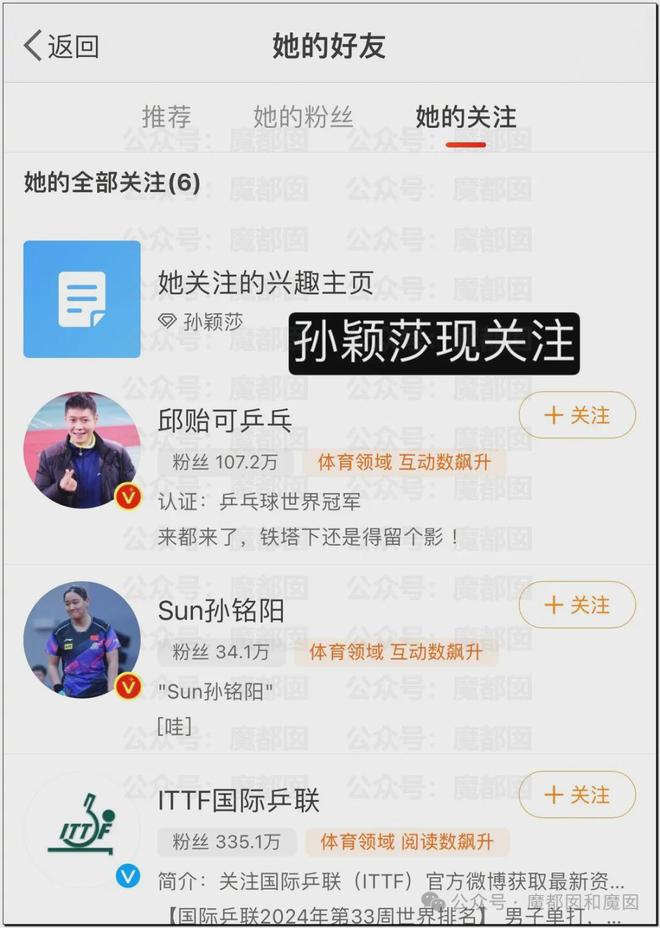Image resolution: width=660 pixels, height=928 pixels.
Task: Go back using 返回 arrow
Action: pos(61,46)
